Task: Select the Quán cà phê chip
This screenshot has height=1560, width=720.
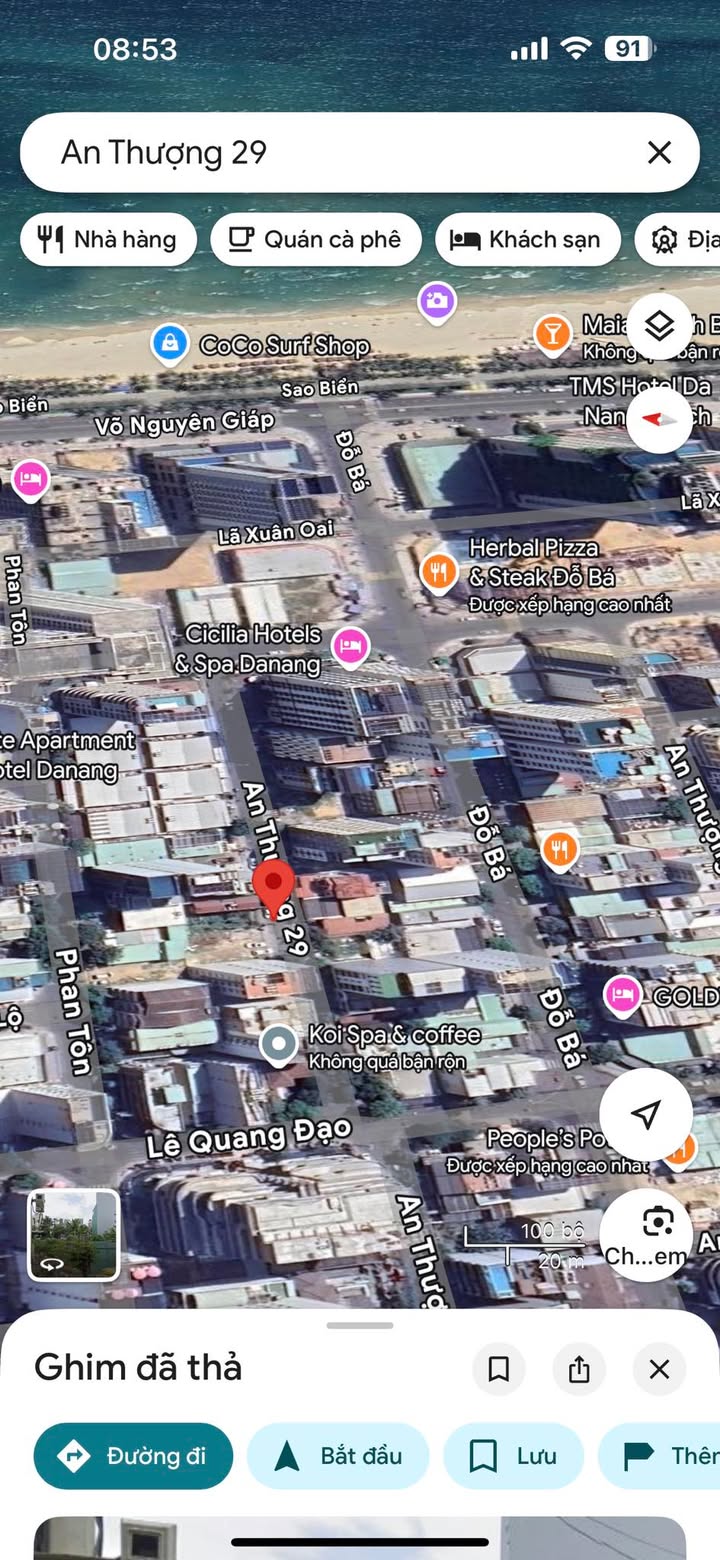Action: pyautogui.click(x=315, y=239)
